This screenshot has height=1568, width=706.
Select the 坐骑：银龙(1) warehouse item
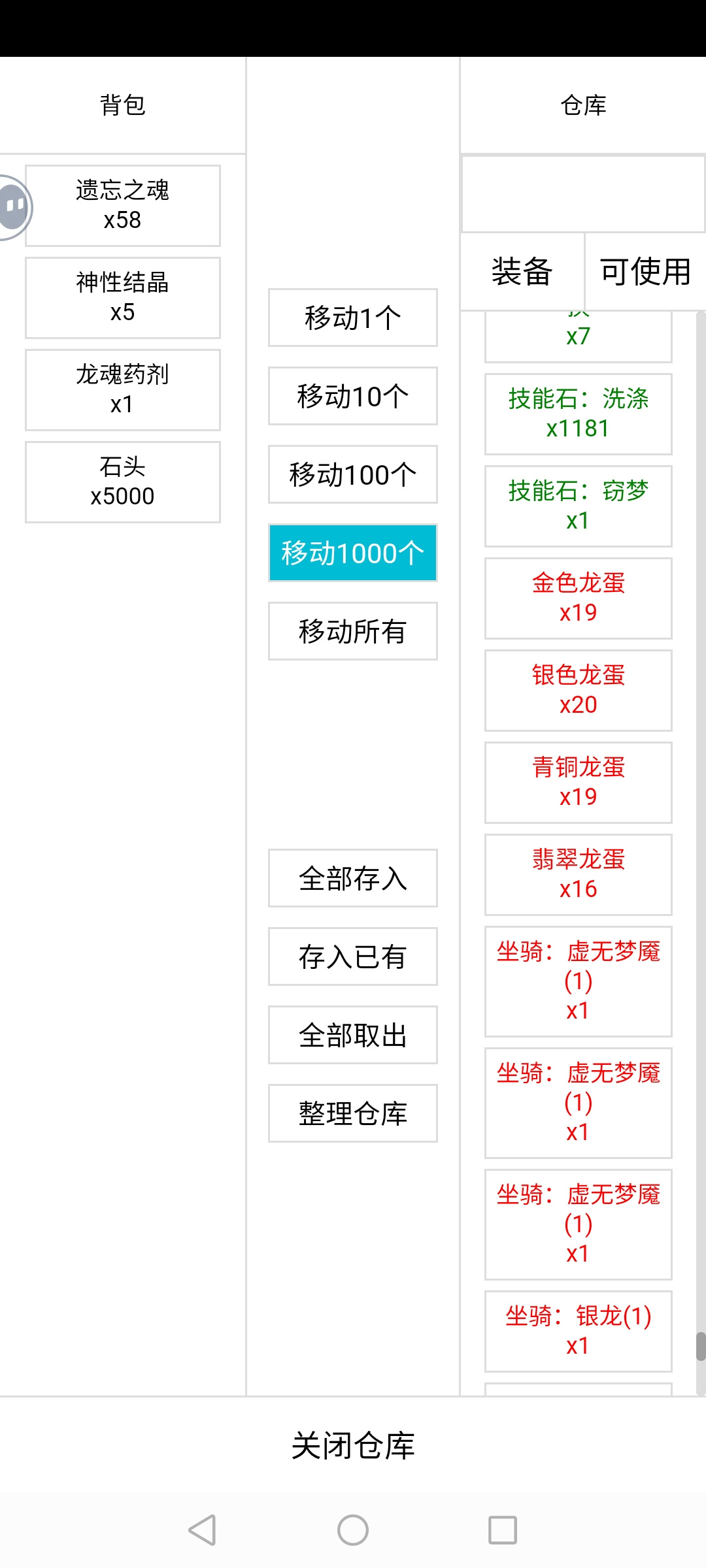coord(579,1331)
